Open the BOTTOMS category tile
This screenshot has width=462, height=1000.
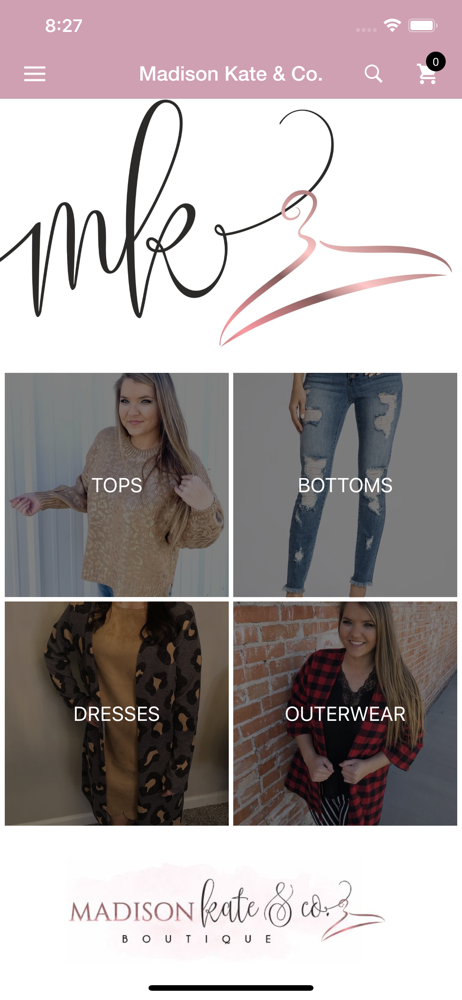click(345, 485)
